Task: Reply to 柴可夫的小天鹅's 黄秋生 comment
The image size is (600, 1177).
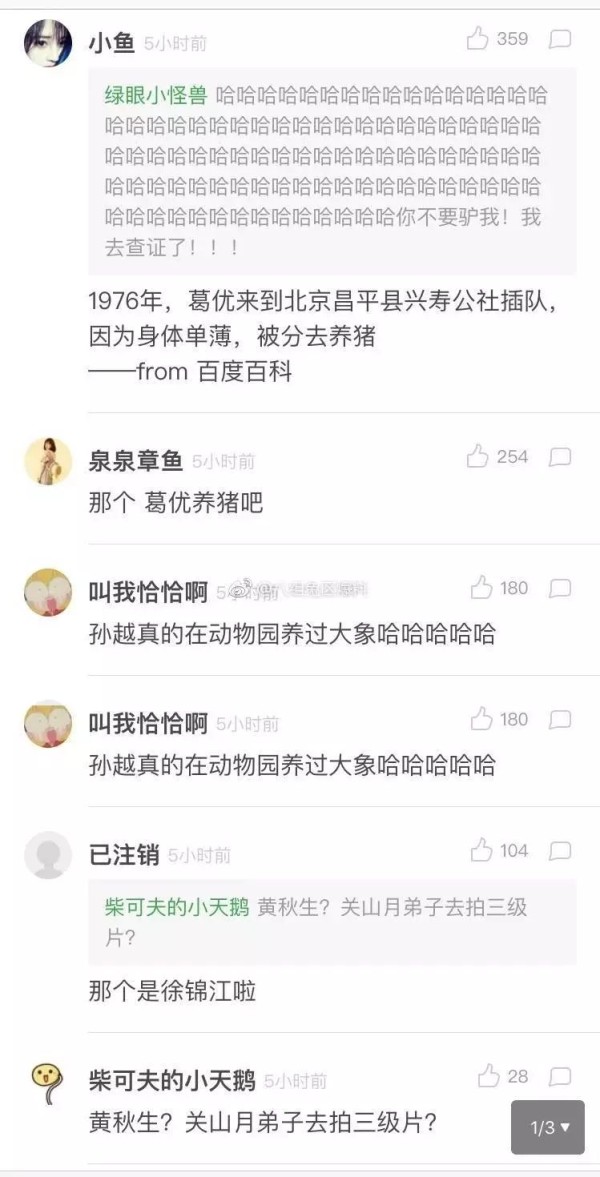Action: coord(560,1076)
